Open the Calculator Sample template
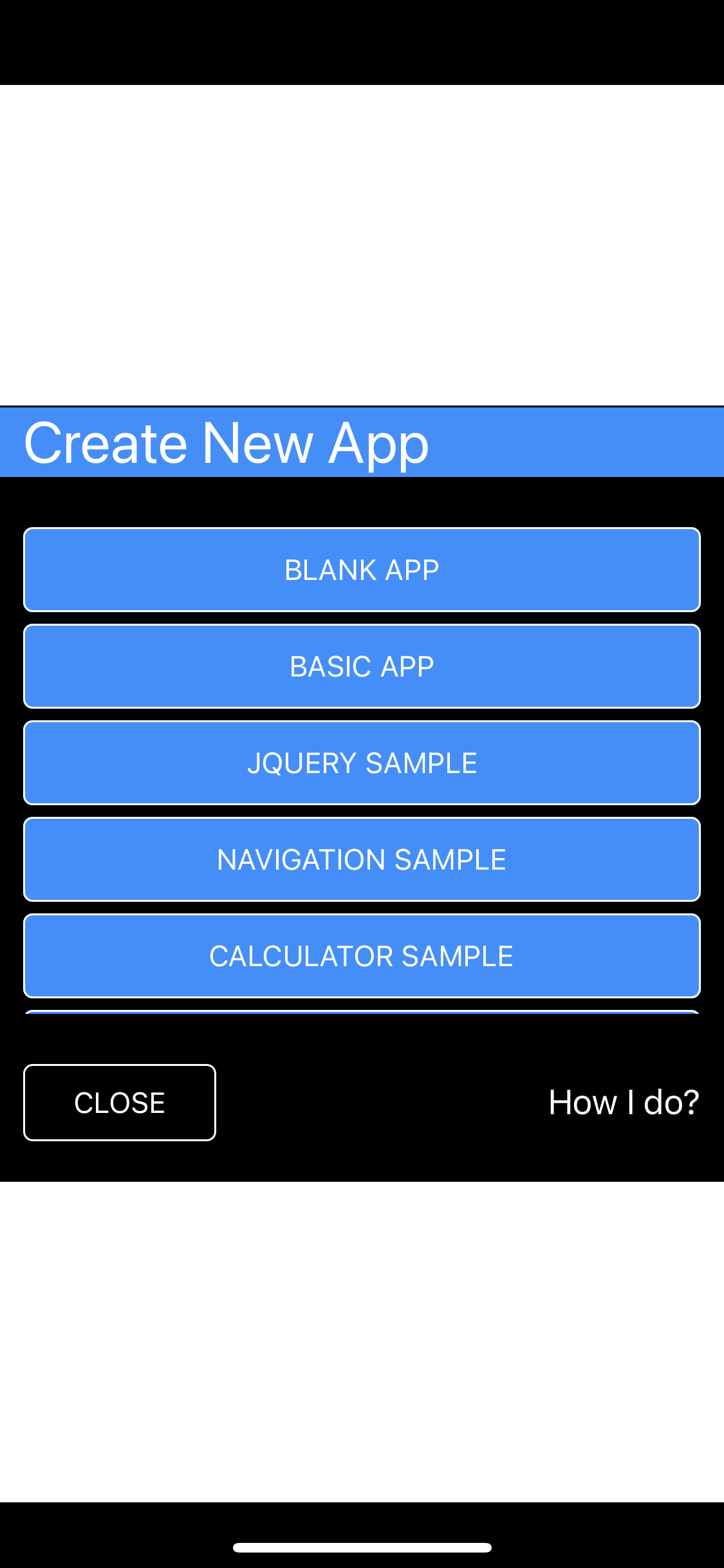Screen dimensions: 724x1568 tap(362, 956)
